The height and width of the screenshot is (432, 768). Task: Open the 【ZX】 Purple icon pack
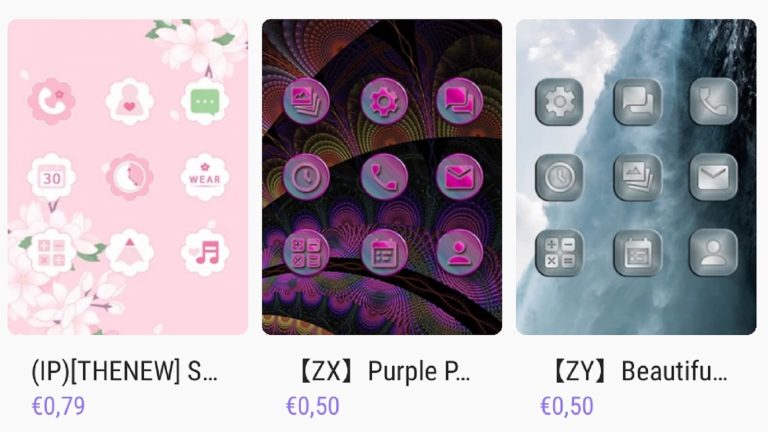pyautogui.click(x=382, y=177)
